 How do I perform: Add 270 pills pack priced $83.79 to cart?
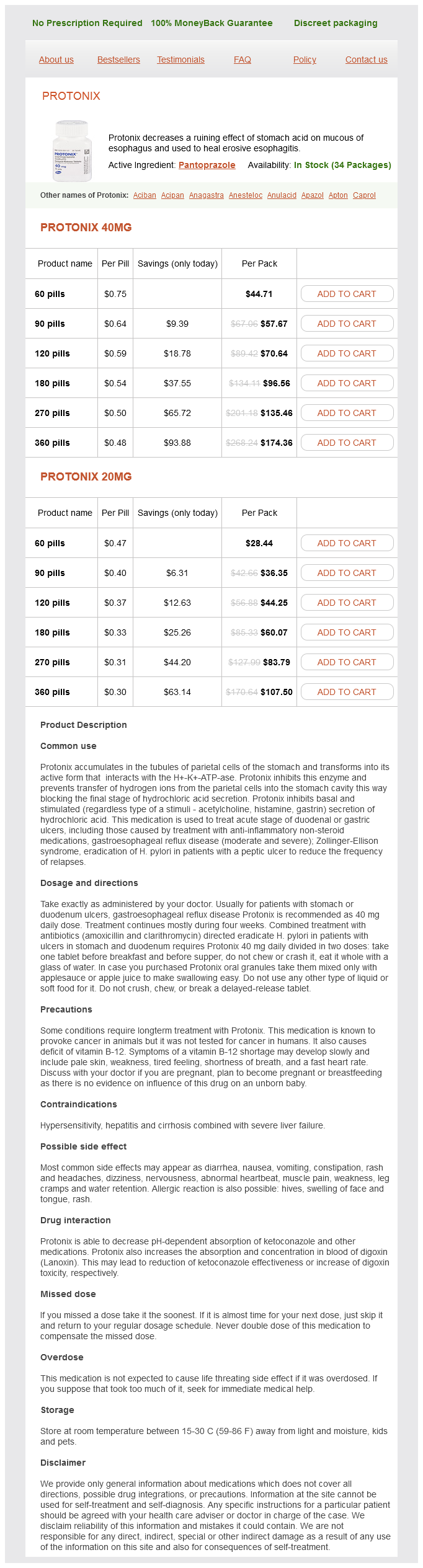[347, 662]
